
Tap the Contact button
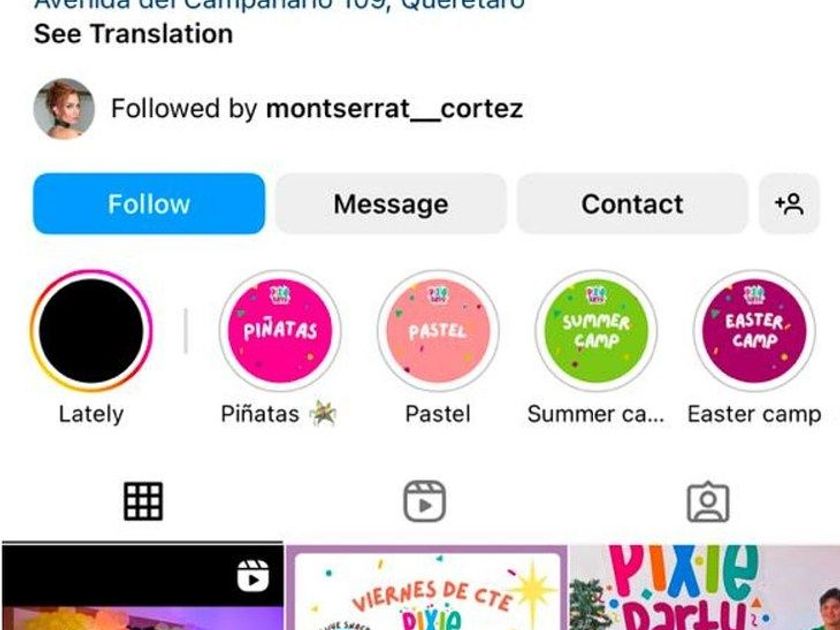click(x=632, y=204)
